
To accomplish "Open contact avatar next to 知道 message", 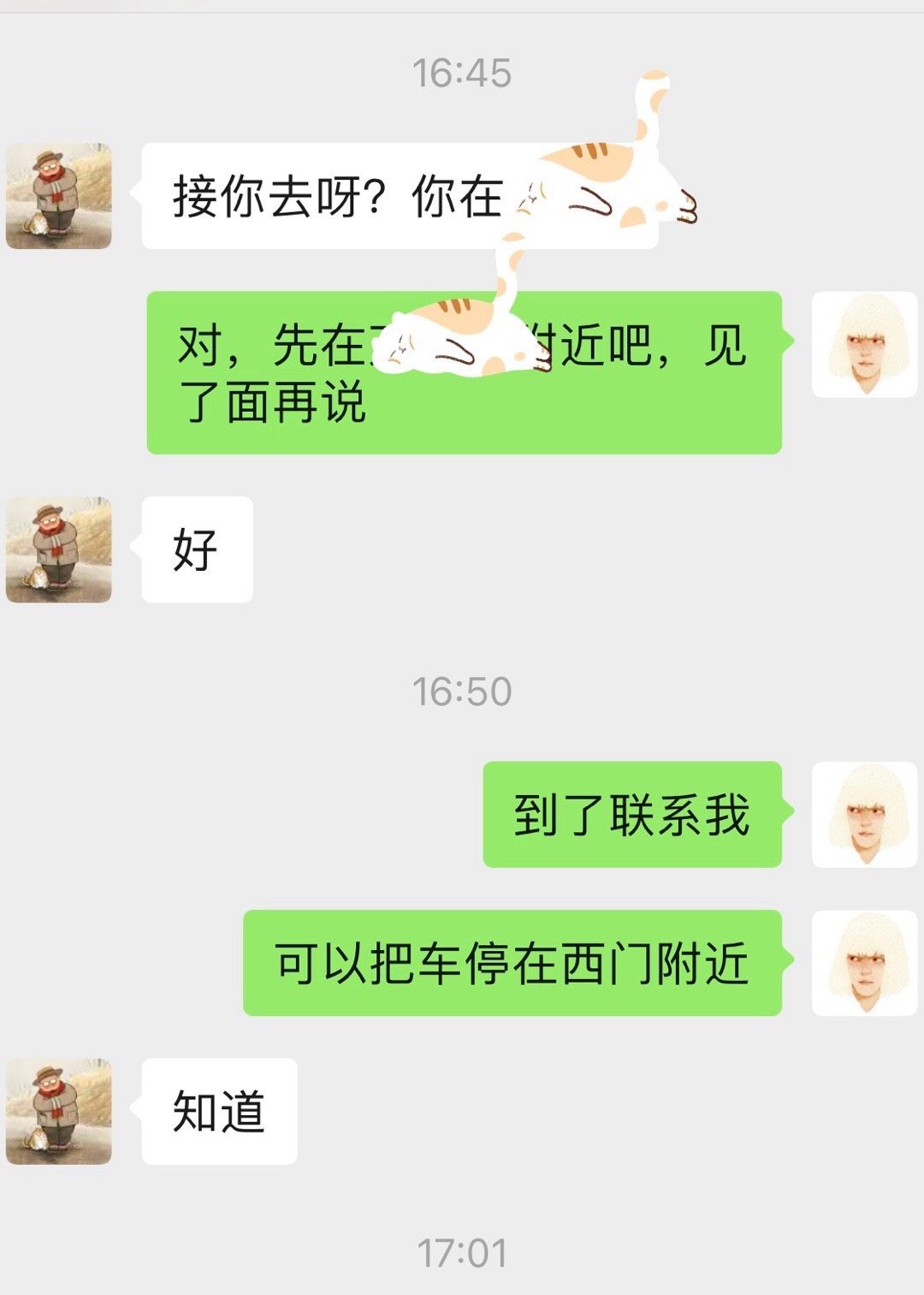I will tap(59, 1111).
